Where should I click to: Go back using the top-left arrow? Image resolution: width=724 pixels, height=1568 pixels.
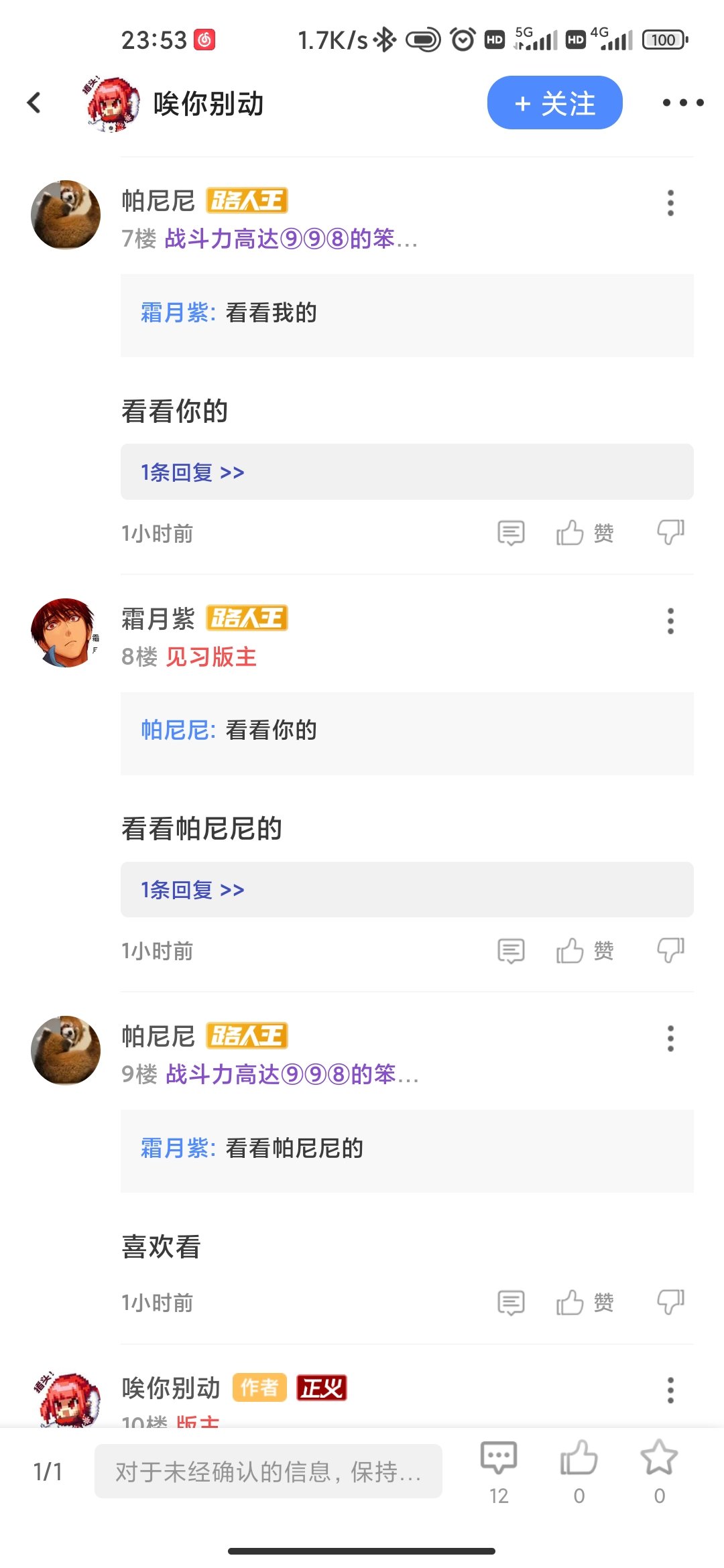click(x=34, y=103)
